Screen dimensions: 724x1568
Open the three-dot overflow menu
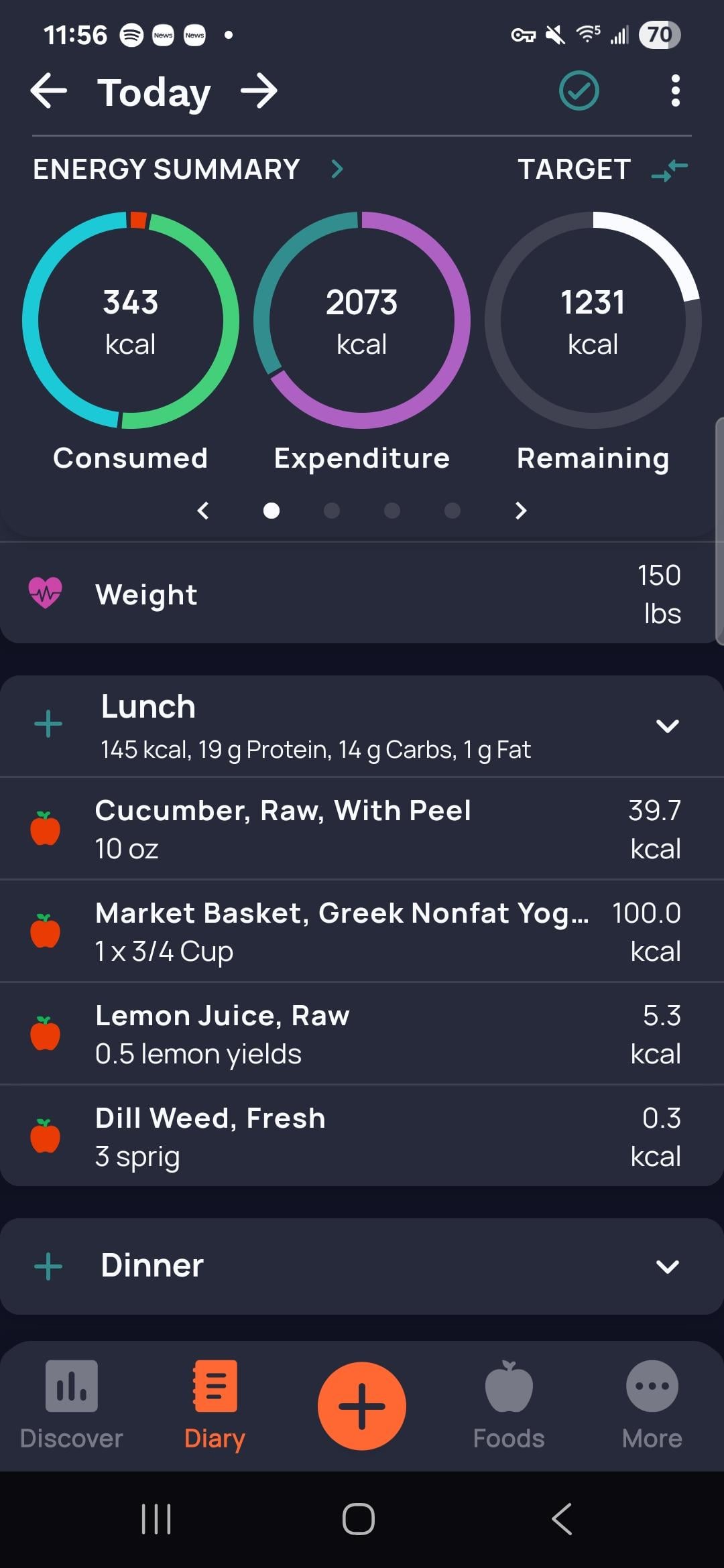point(675,90)
